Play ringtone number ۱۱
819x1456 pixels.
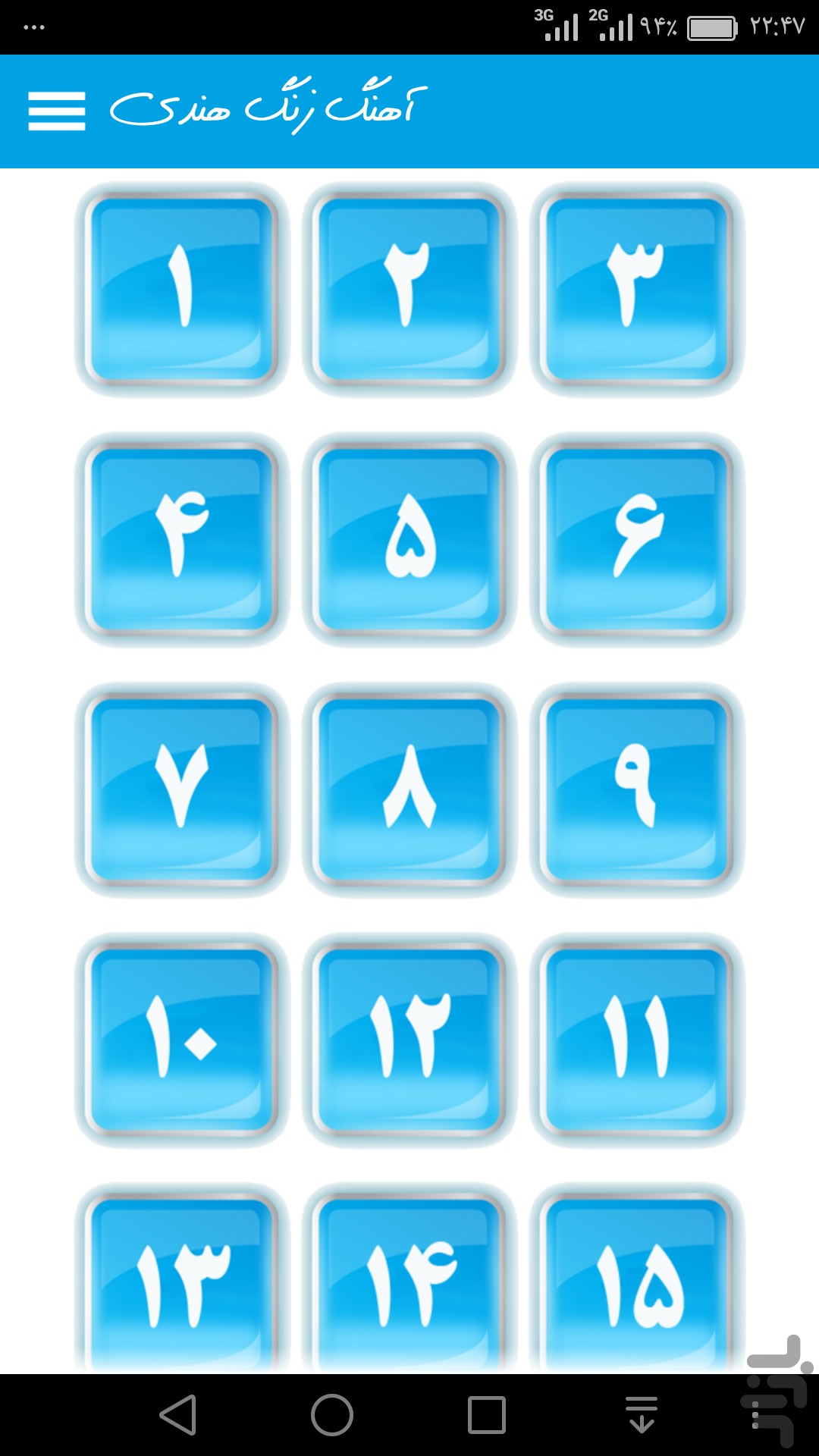click(x=637, y=1040)
